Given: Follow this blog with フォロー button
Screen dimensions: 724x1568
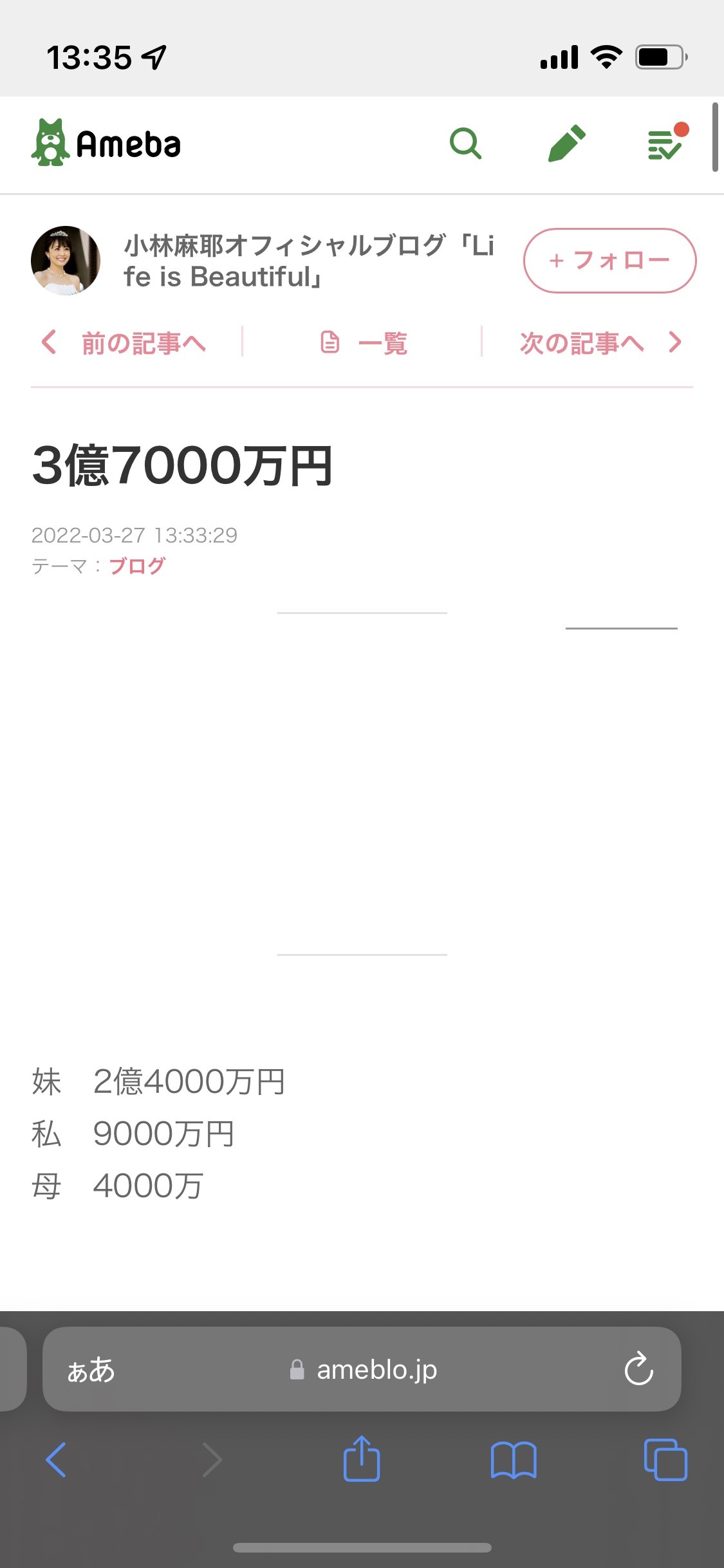Looking at the screenshot, I should tap(609, 261).
